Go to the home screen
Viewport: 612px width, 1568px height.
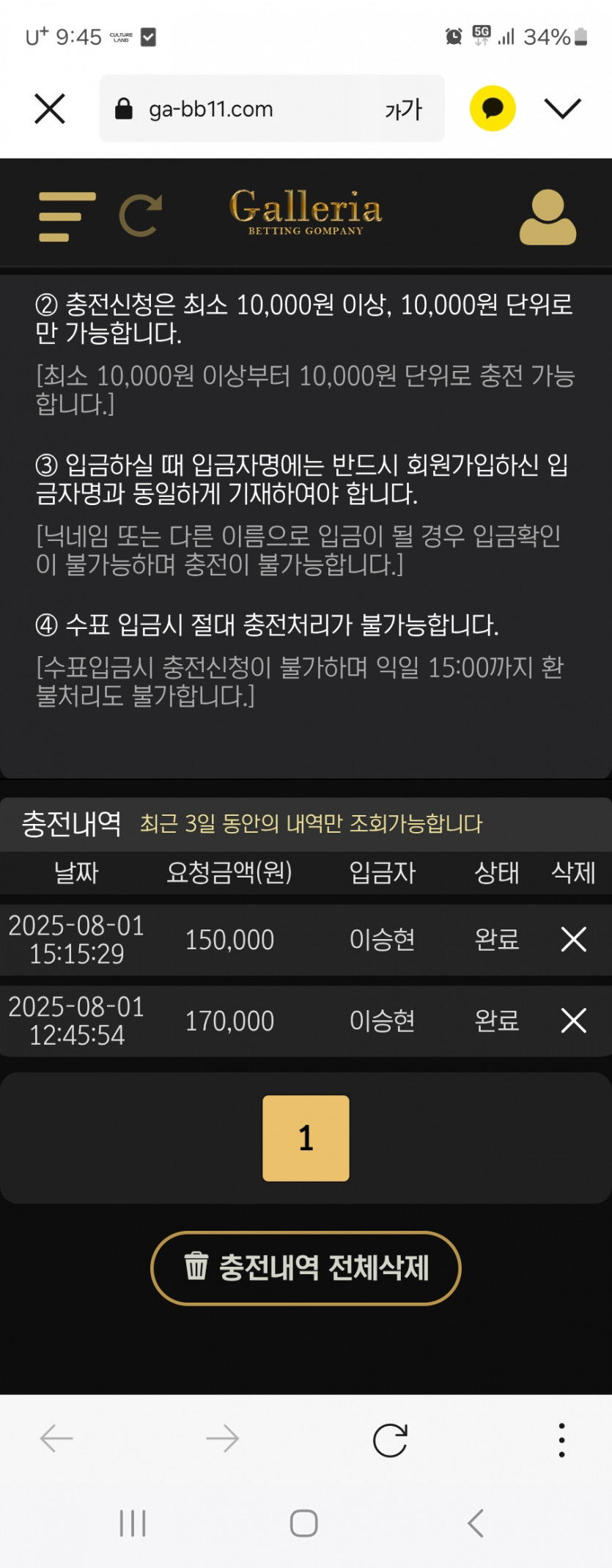click(303, 1523)
